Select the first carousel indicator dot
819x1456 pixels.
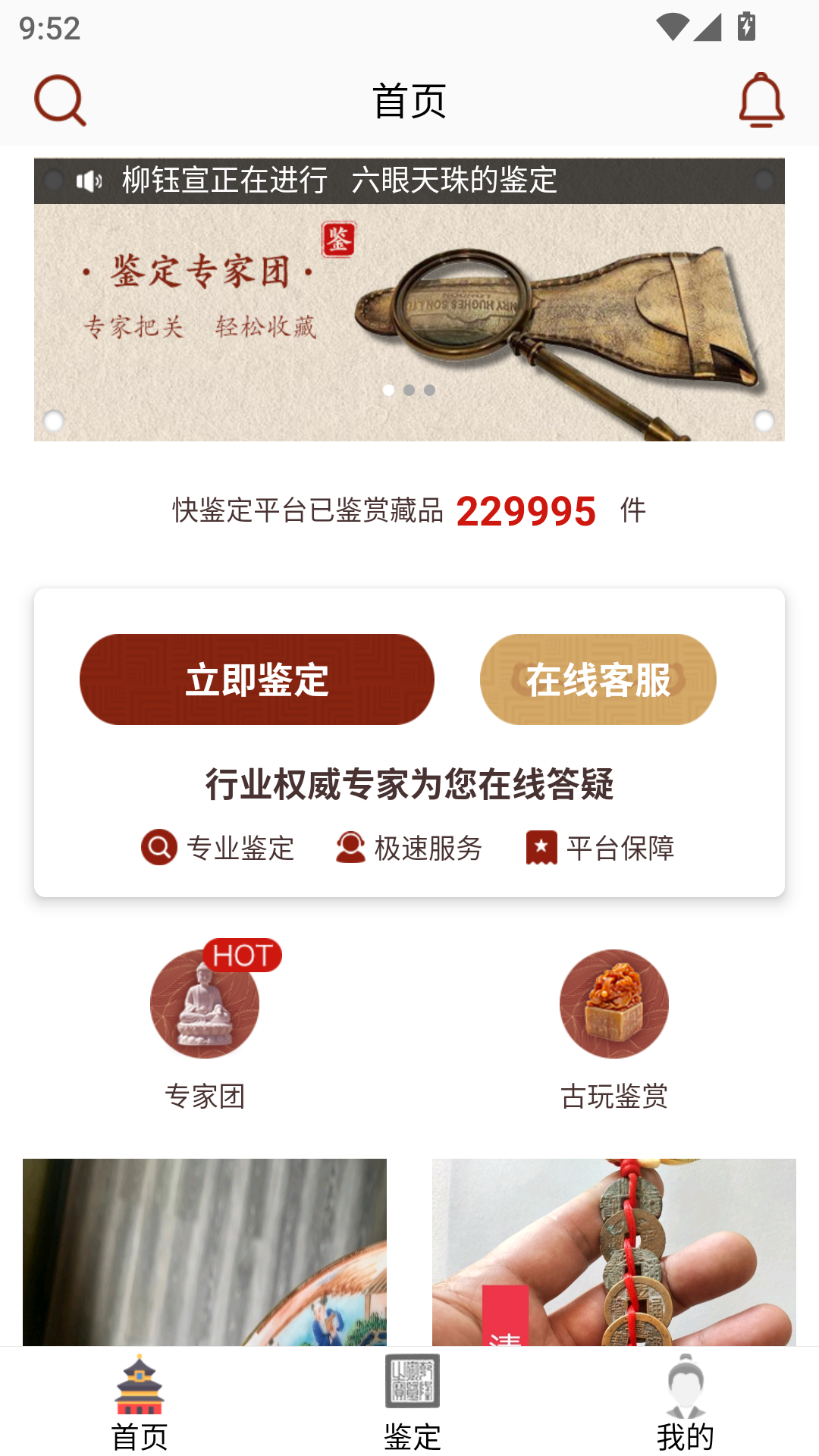(390, 390)
